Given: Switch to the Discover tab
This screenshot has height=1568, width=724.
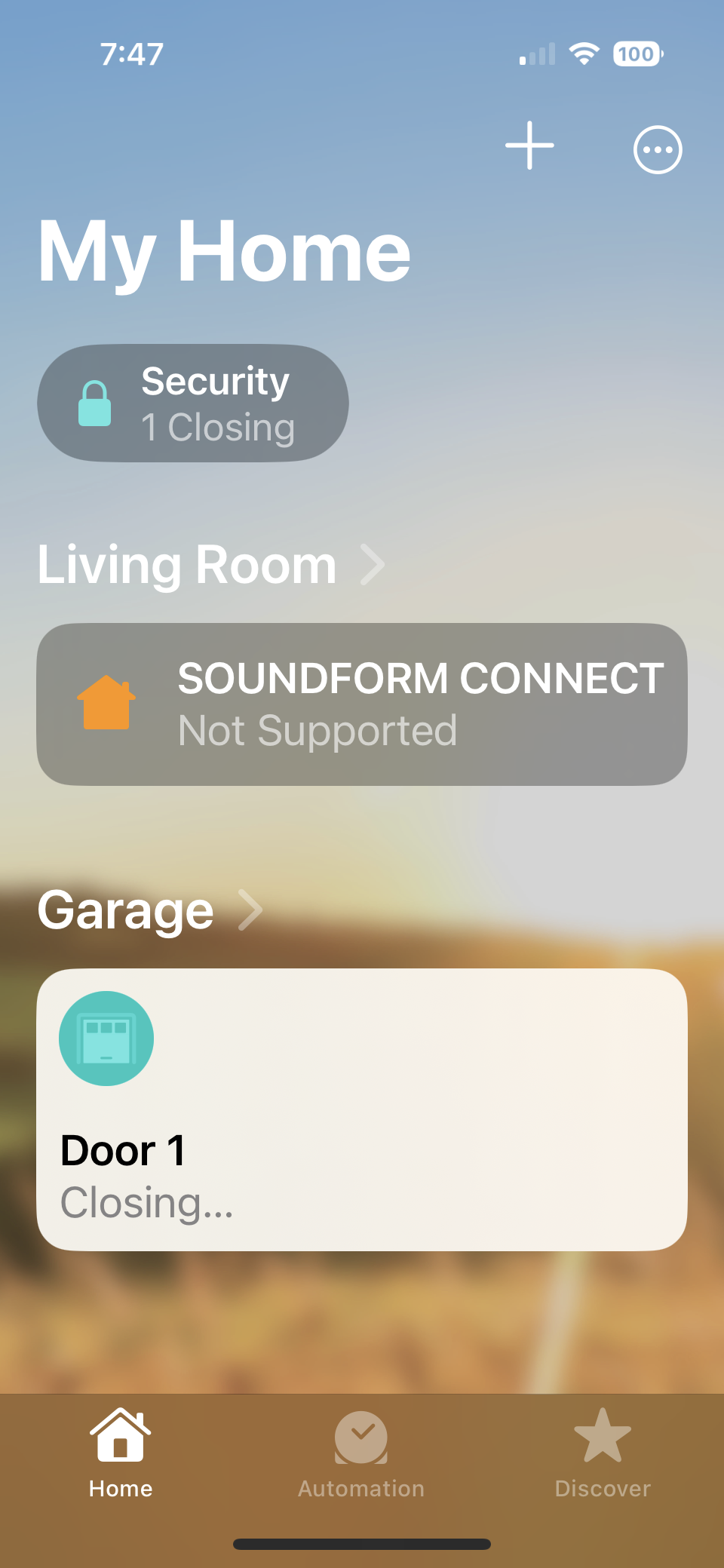Looking at the screenshot, I should tap(602, 1453).
